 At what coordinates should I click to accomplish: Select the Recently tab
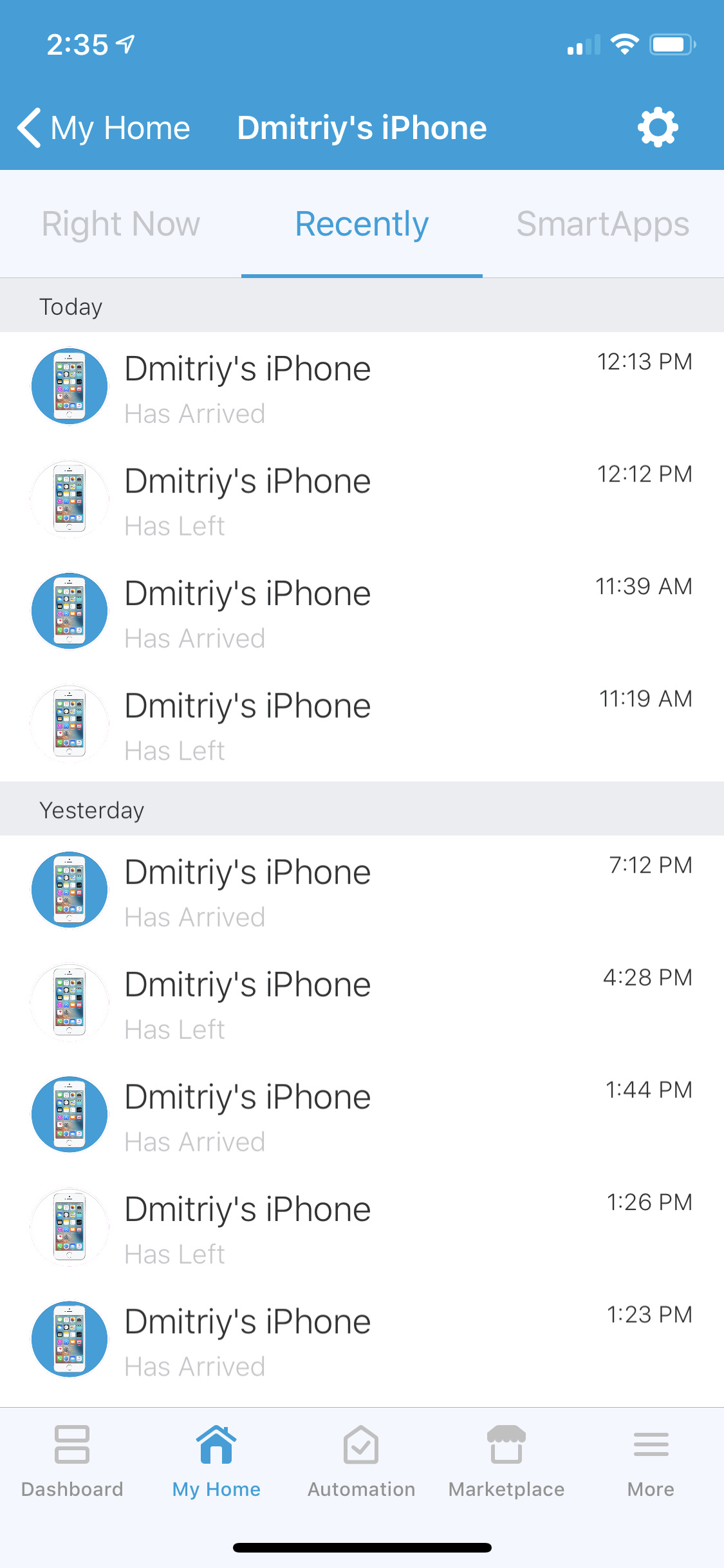362,224
